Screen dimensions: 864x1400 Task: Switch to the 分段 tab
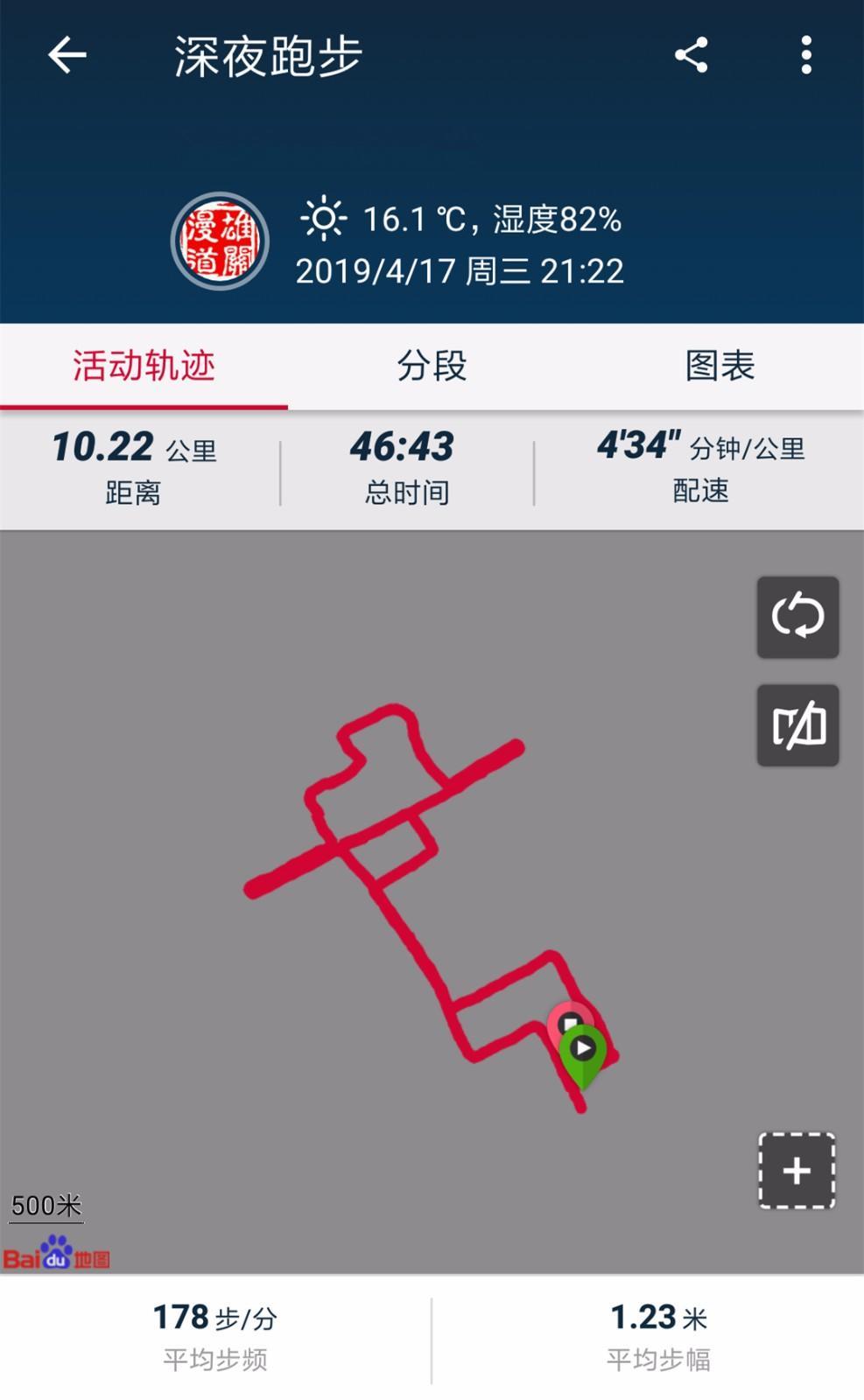point(432,366)
